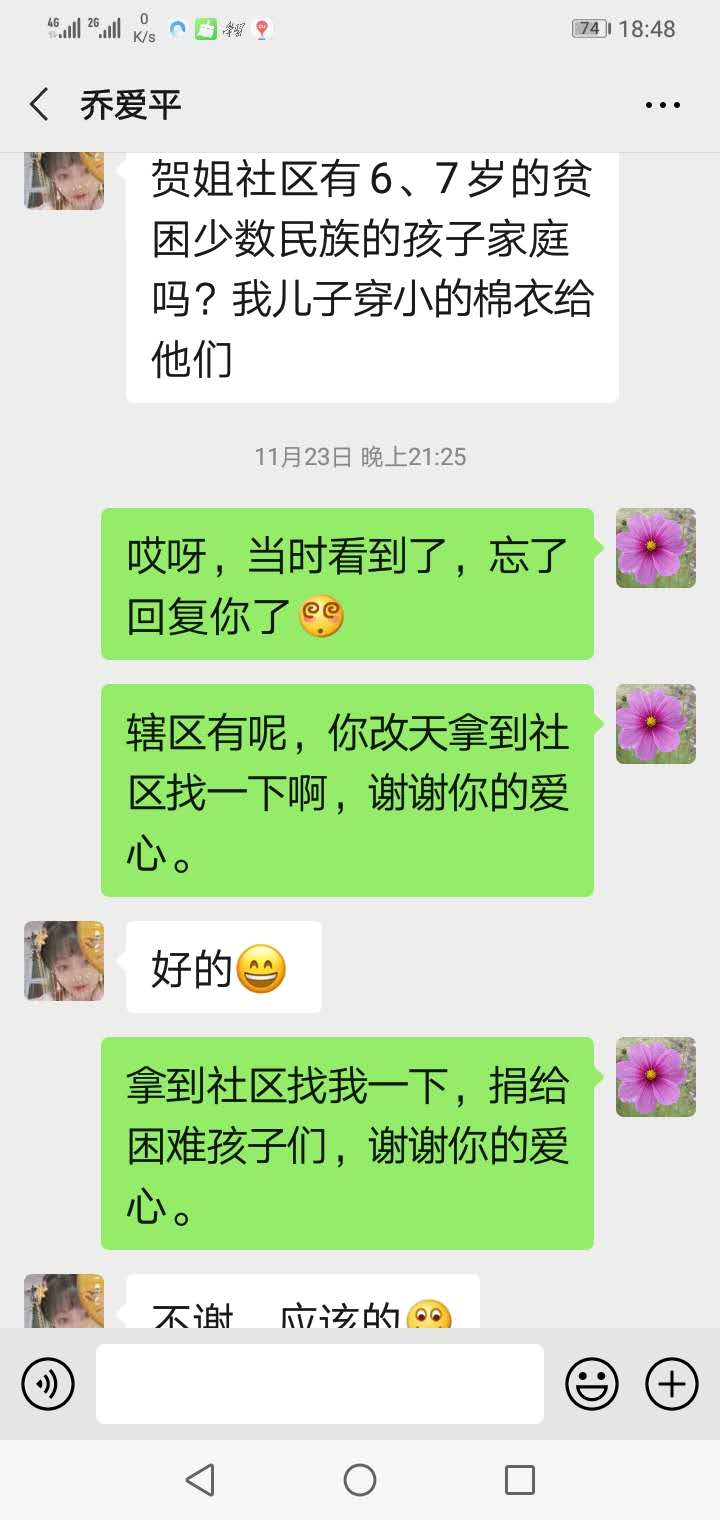Image resolution: width=720 pixels, height=1520 pixels.
Task: Open the emoji sticker panel
Action: point(592,1384)
